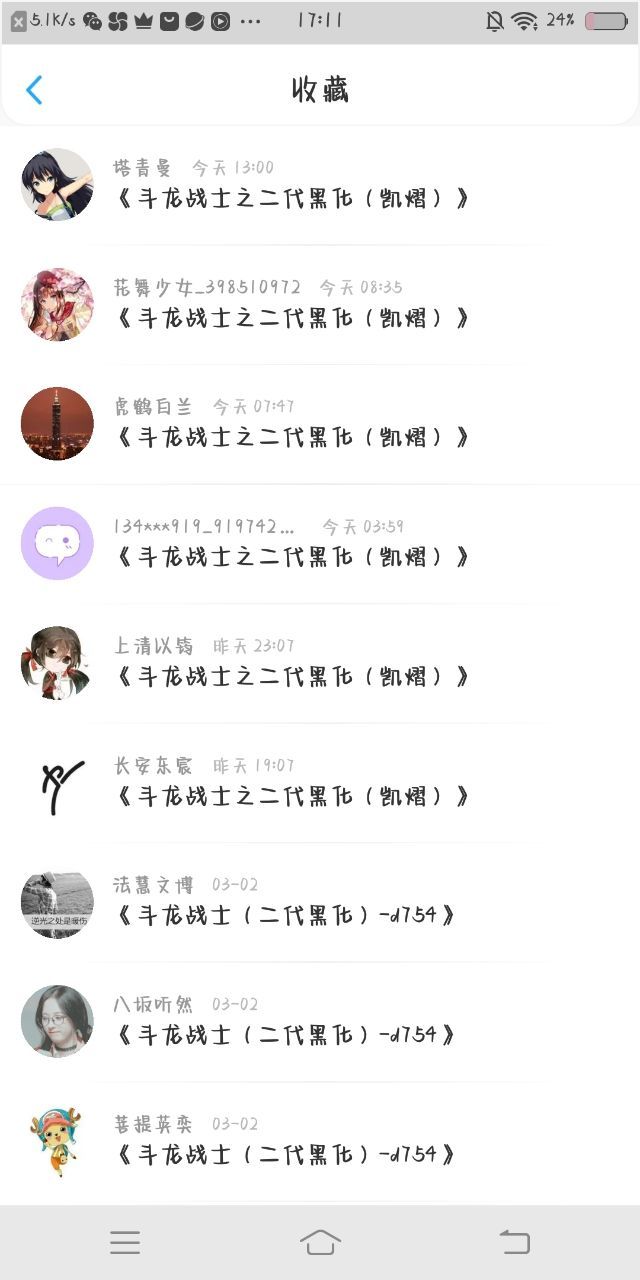Select the entry from 虎鹤白兰
640x1280 pixels.
pos(292,436)
